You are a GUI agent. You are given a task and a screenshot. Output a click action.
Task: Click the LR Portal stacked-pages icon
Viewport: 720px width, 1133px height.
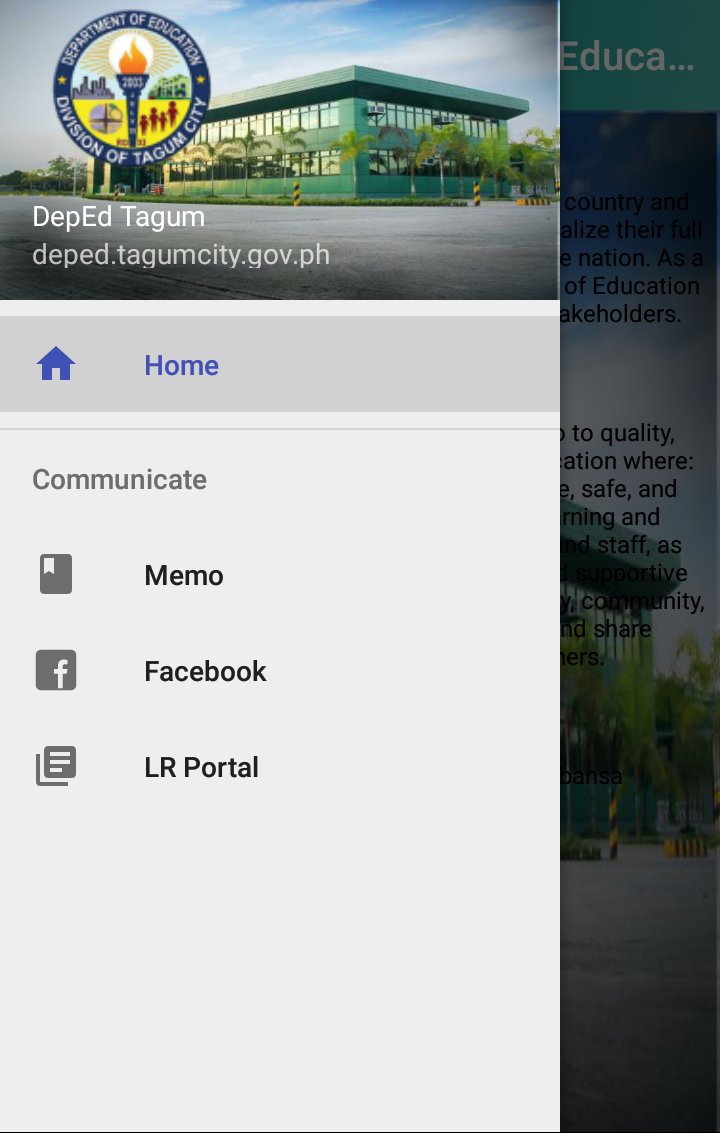coord(55,765)
